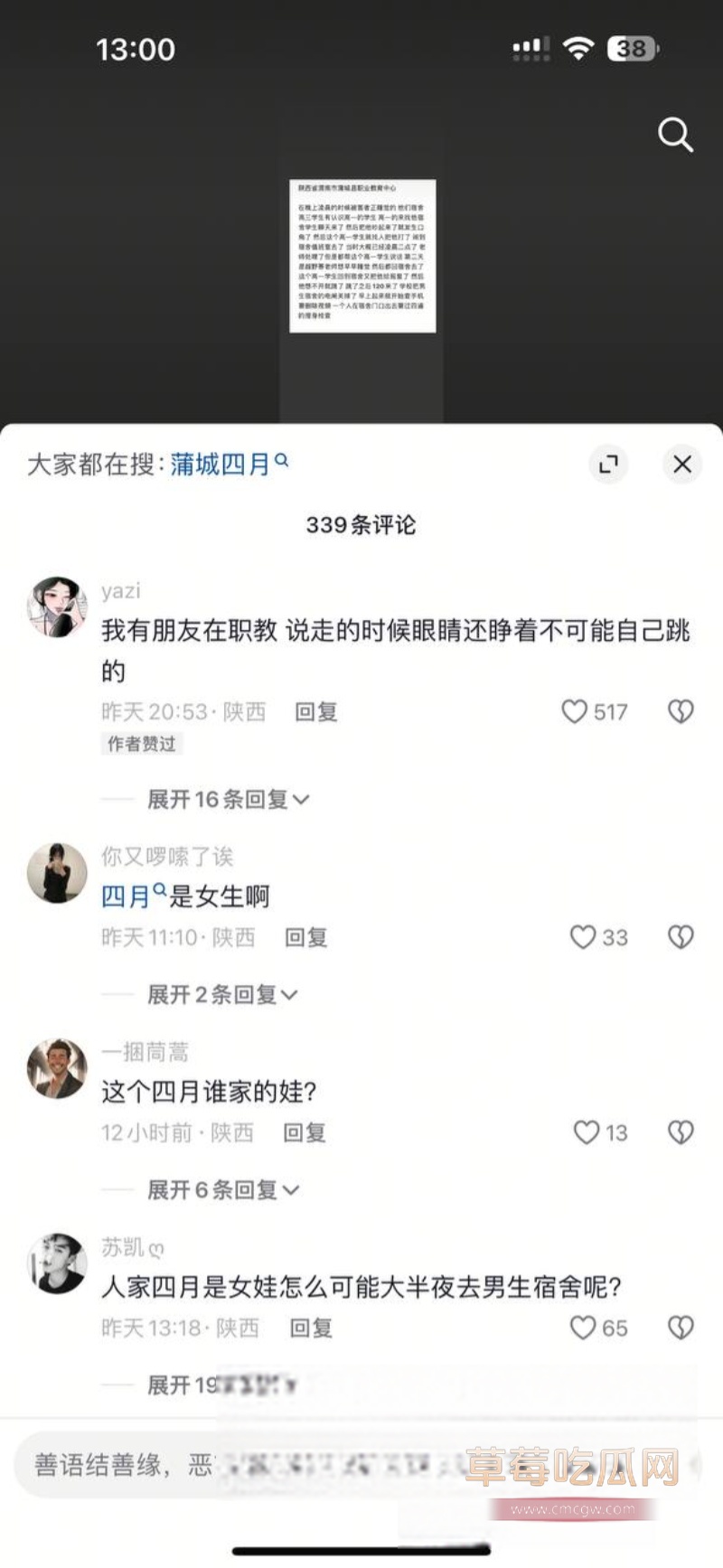Like 一捆茼蒿's comment

587,1132
